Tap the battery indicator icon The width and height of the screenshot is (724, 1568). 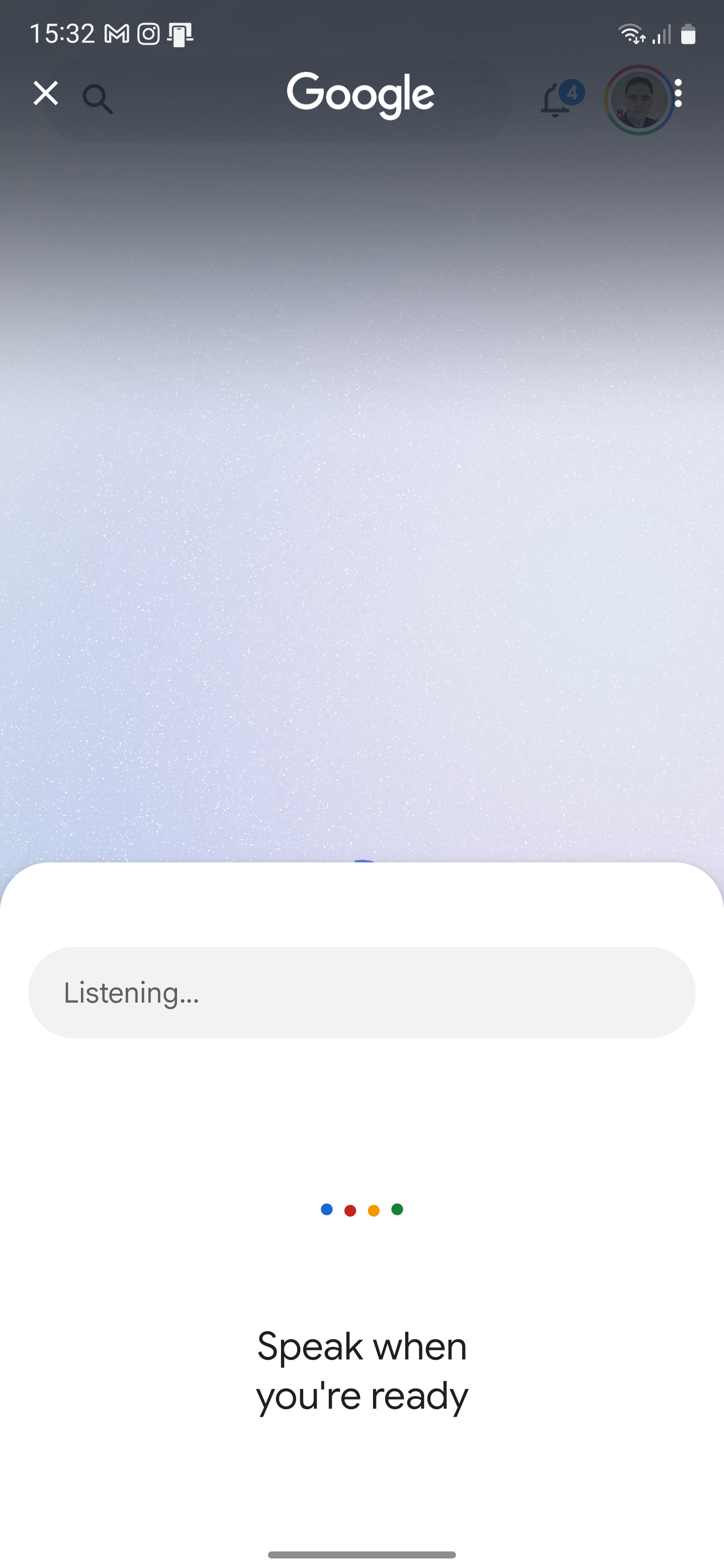(689, 35)
